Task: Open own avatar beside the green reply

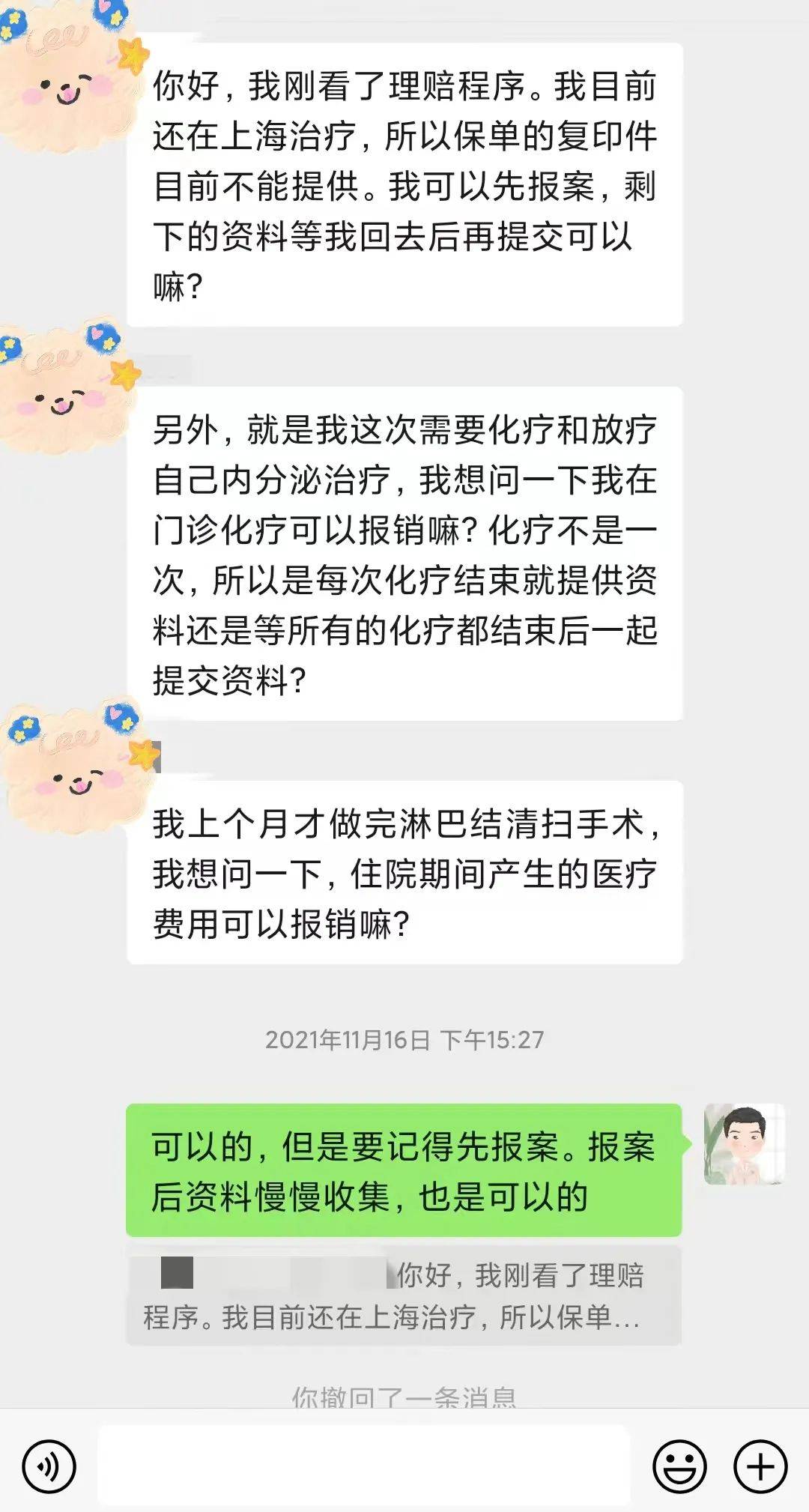Action: click(x=744, y=1144)
